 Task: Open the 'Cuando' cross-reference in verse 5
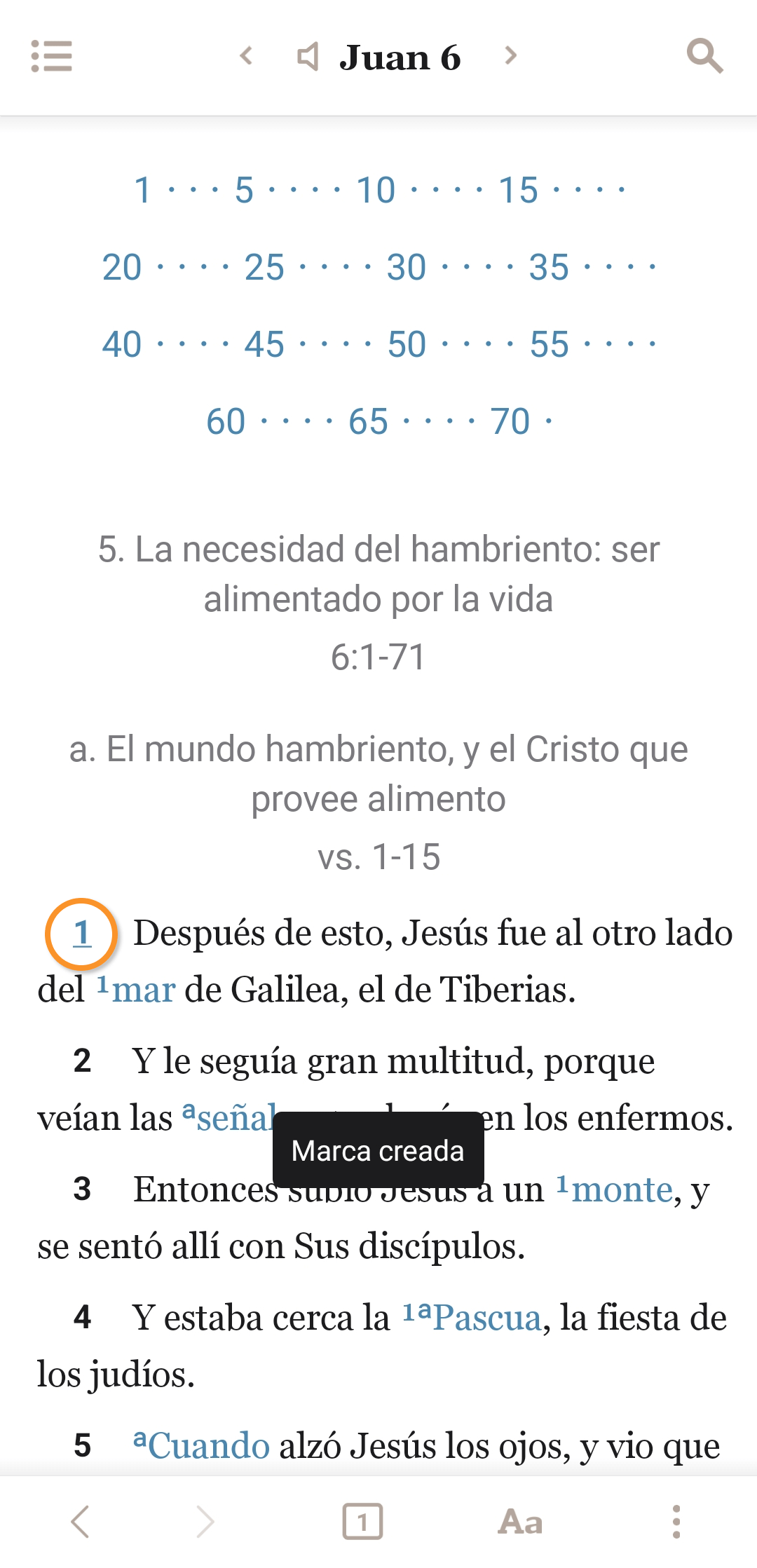point(207,1445)
